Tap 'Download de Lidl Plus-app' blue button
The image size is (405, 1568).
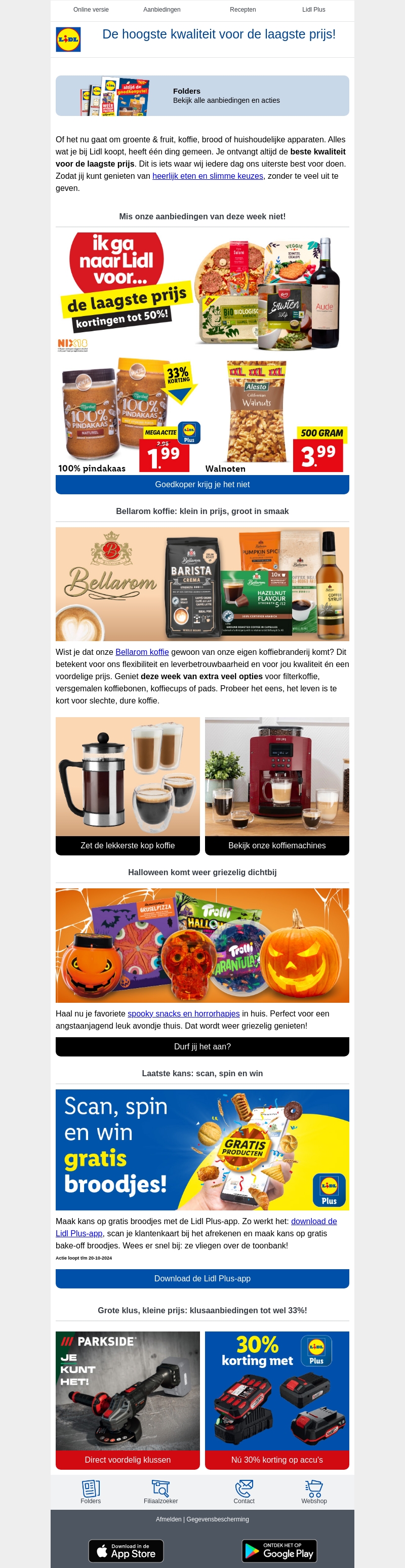[x=202, y=1278]
